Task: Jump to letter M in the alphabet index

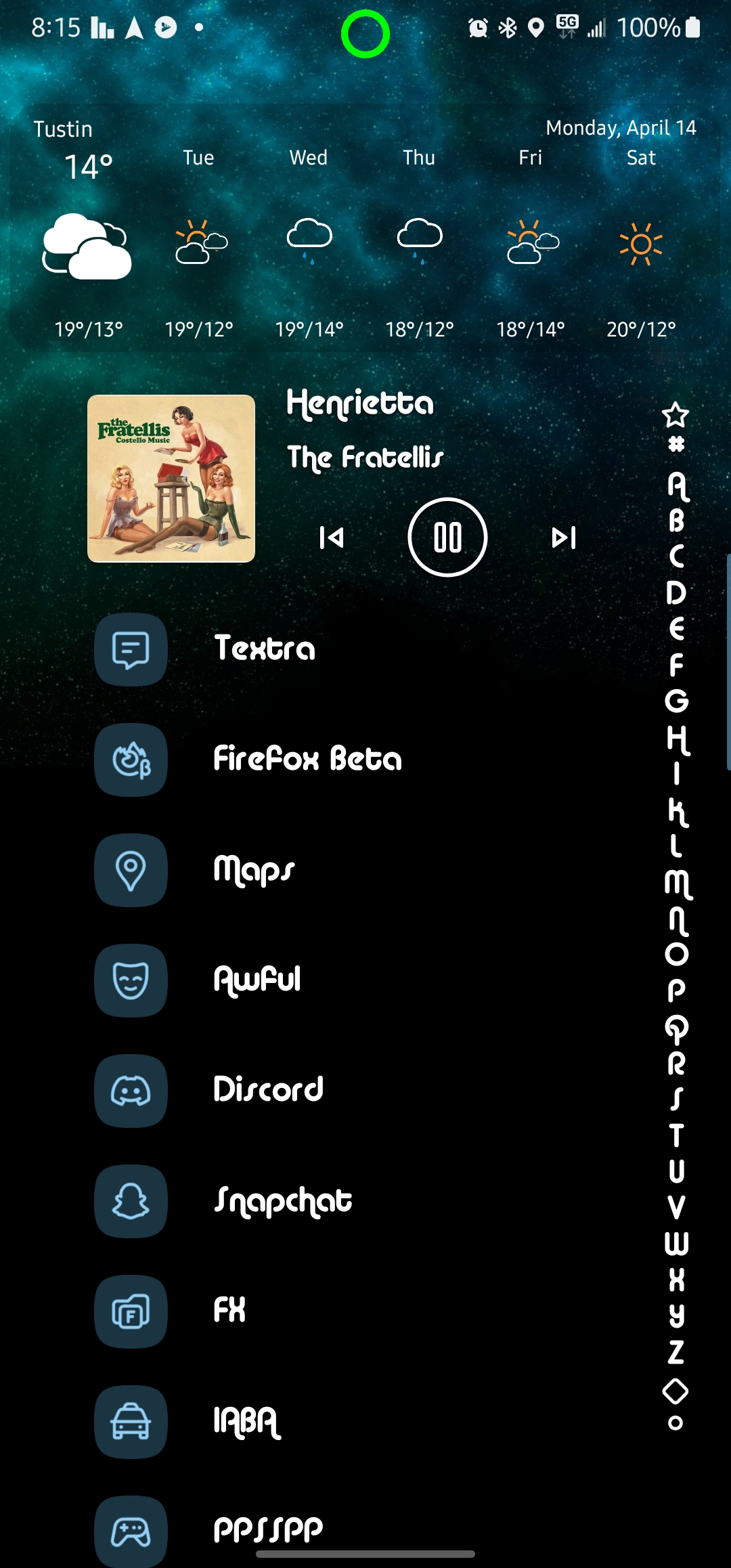Action: [x=678, y=884]
